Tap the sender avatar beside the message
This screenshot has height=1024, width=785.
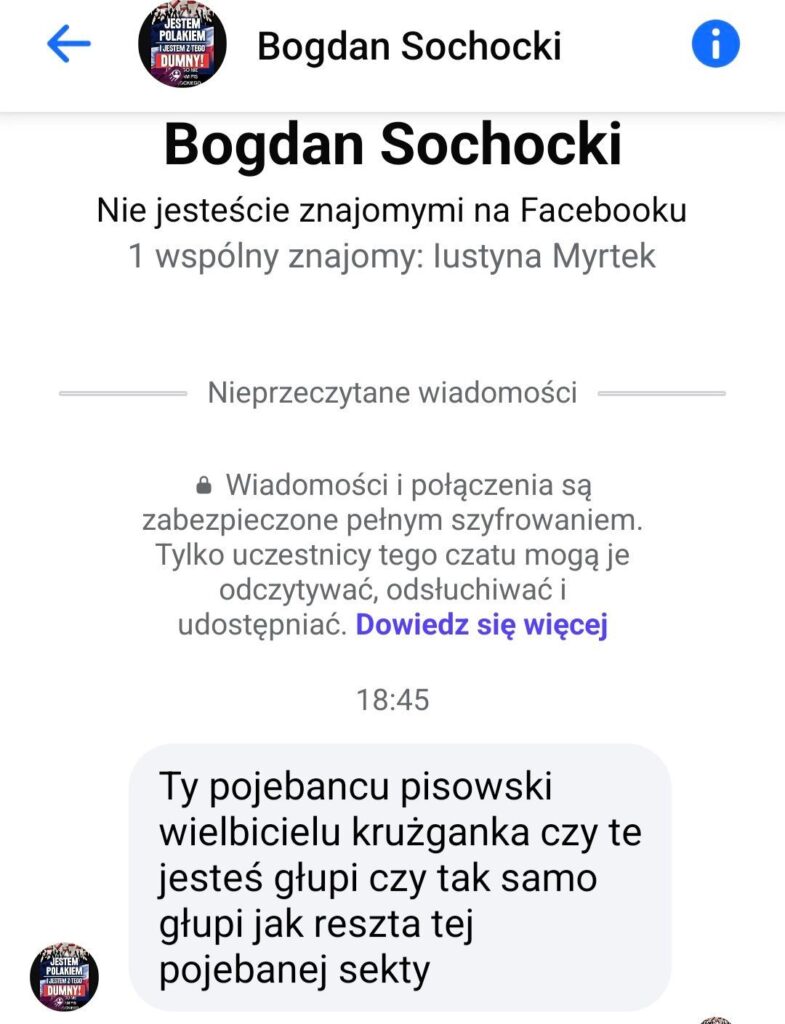[64, 976]
